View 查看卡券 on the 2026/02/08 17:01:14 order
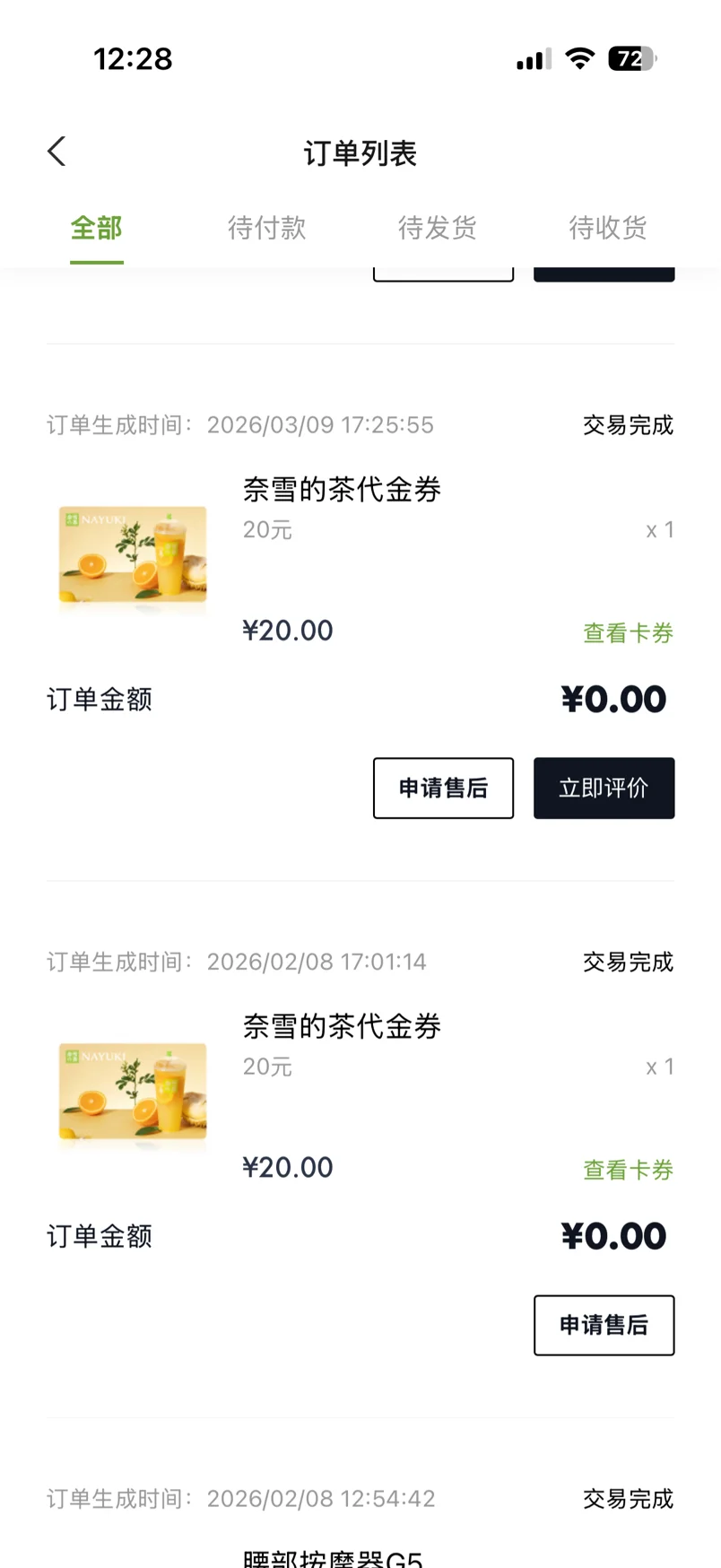Screen dimensions: 721x1568 pos(628,1170)
